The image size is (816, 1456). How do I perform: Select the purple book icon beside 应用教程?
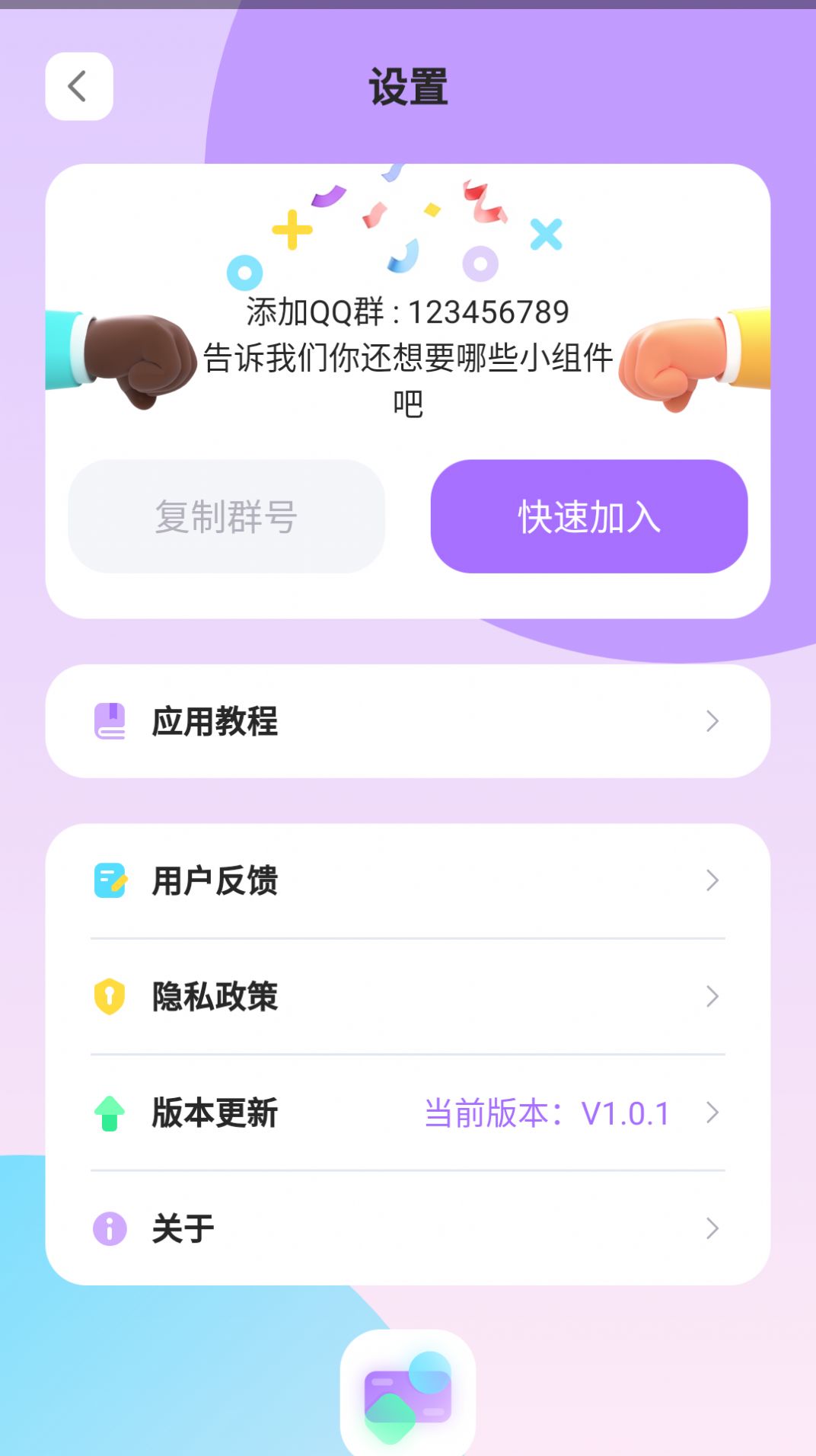(x=110, y=721)
